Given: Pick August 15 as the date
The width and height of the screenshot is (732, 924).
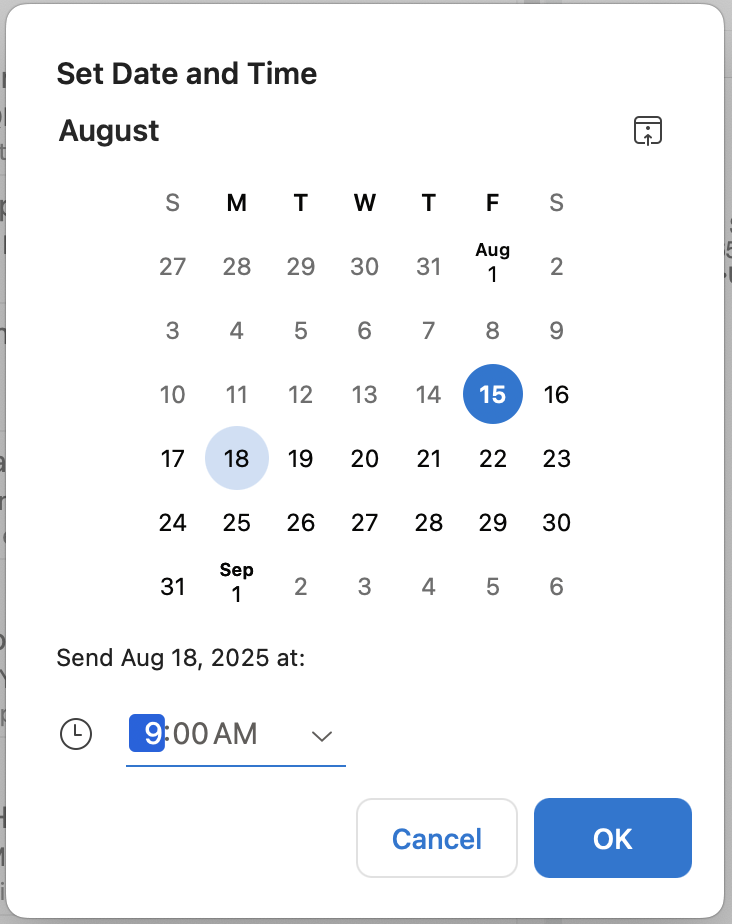Looking at the screenshot, I should (493, 395).
